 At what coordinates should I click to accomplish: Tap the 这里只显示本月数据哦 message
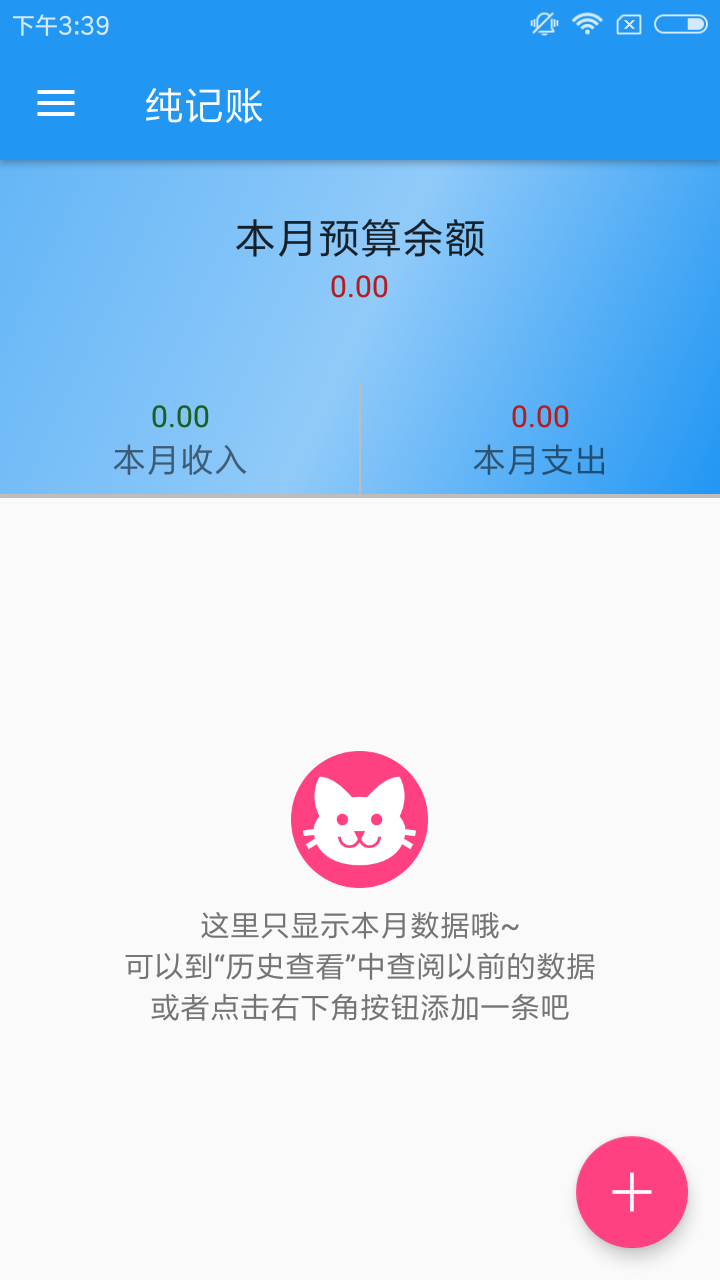(360, 925)
